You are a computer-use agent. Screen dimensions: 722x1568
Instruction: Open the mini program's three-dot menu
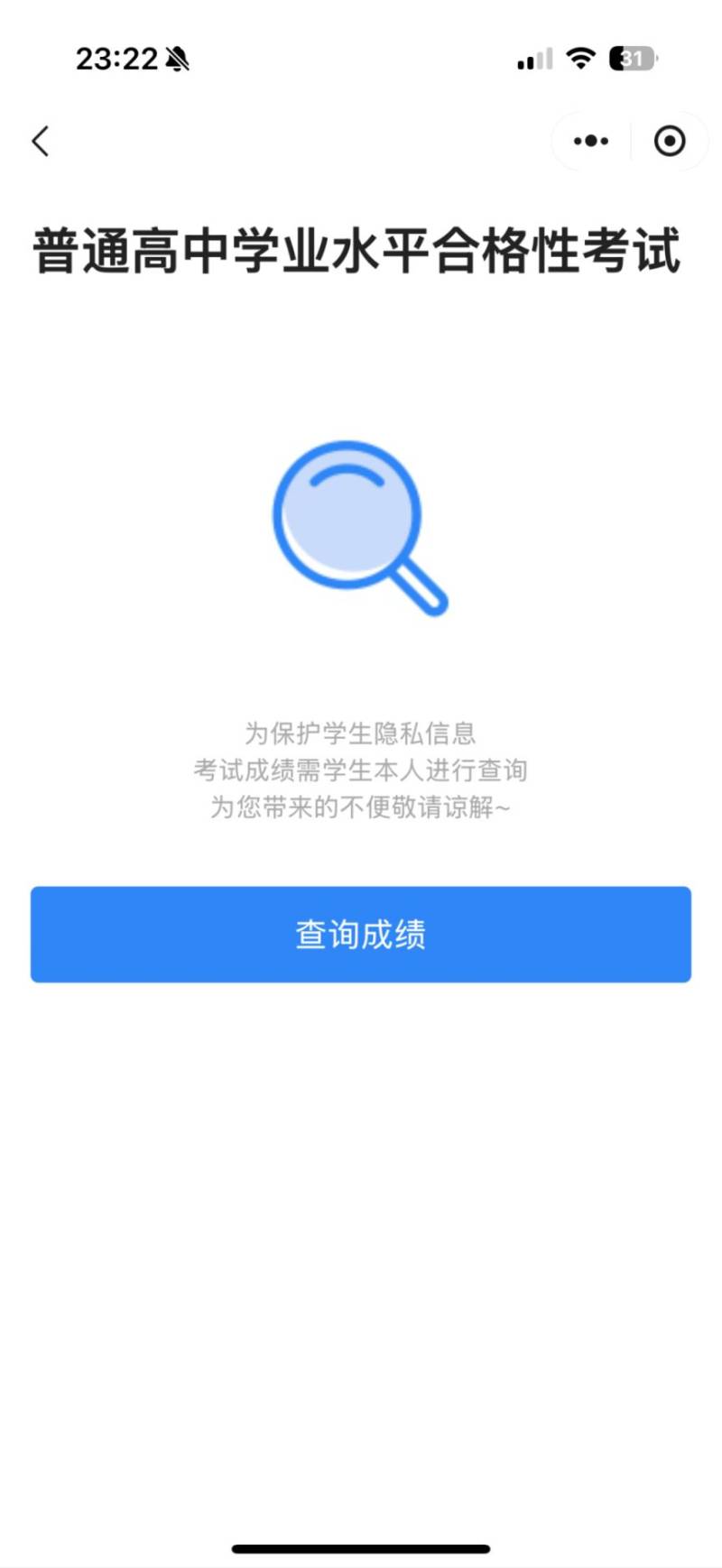[x=591, y=141]
